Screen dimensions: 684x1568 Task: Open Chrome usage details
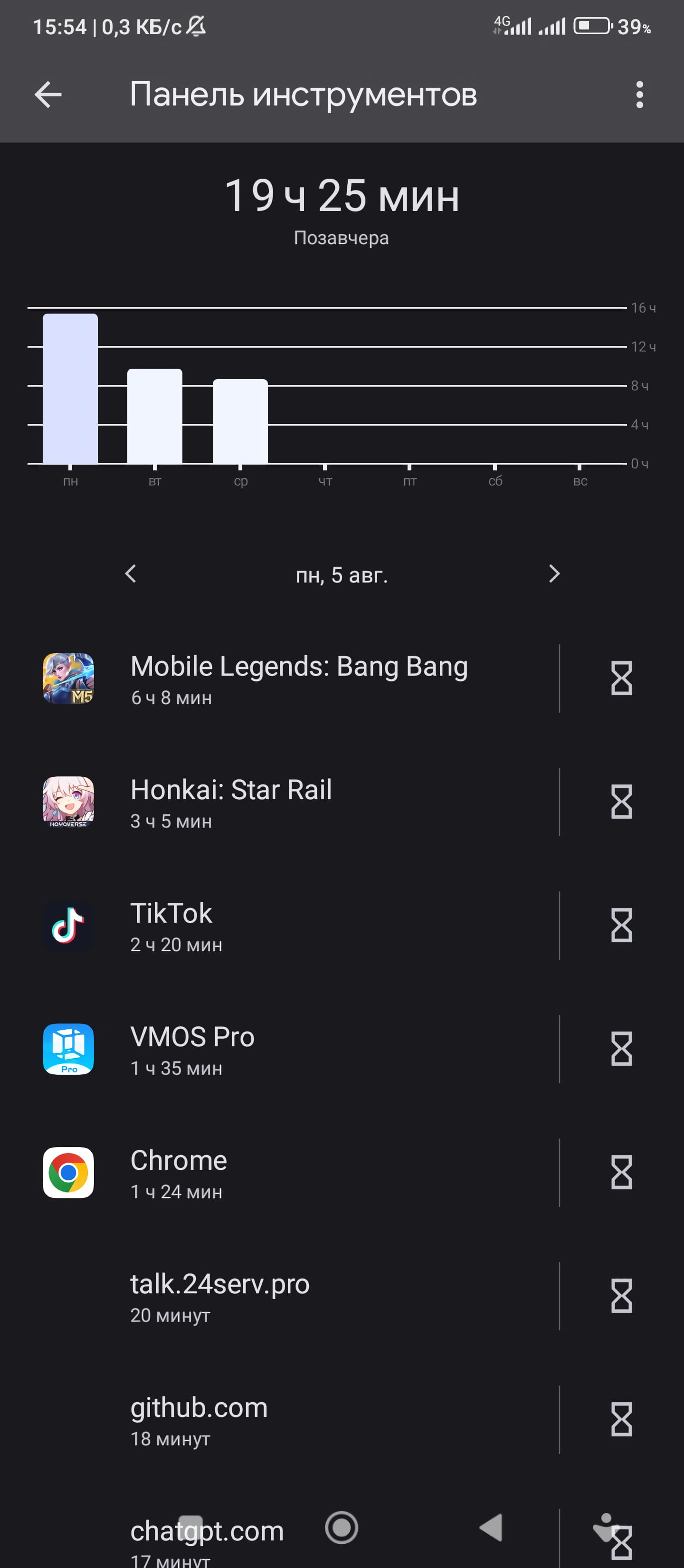(x=179, y=1173)
